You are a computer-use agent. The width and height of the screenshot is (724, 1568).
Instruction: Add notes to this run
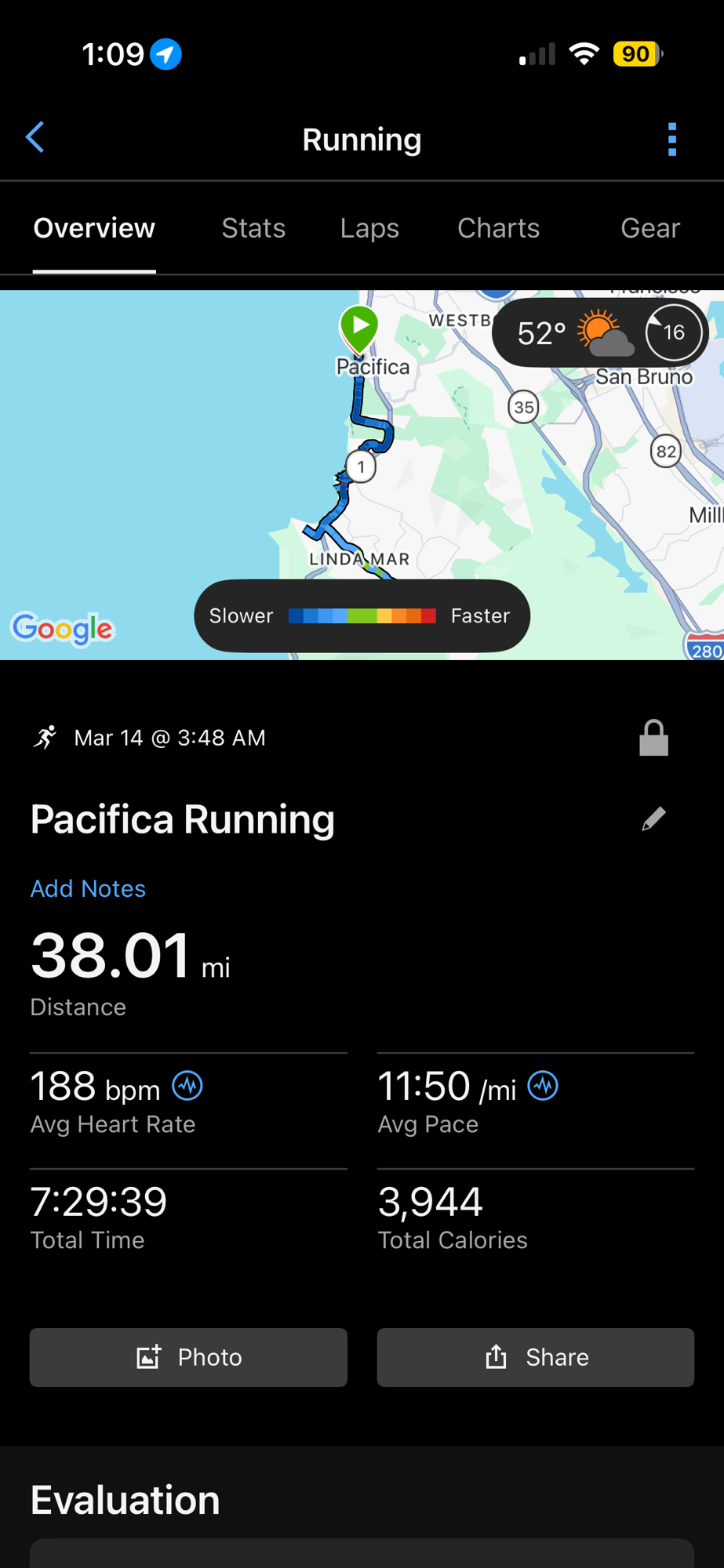coord(88,888)
